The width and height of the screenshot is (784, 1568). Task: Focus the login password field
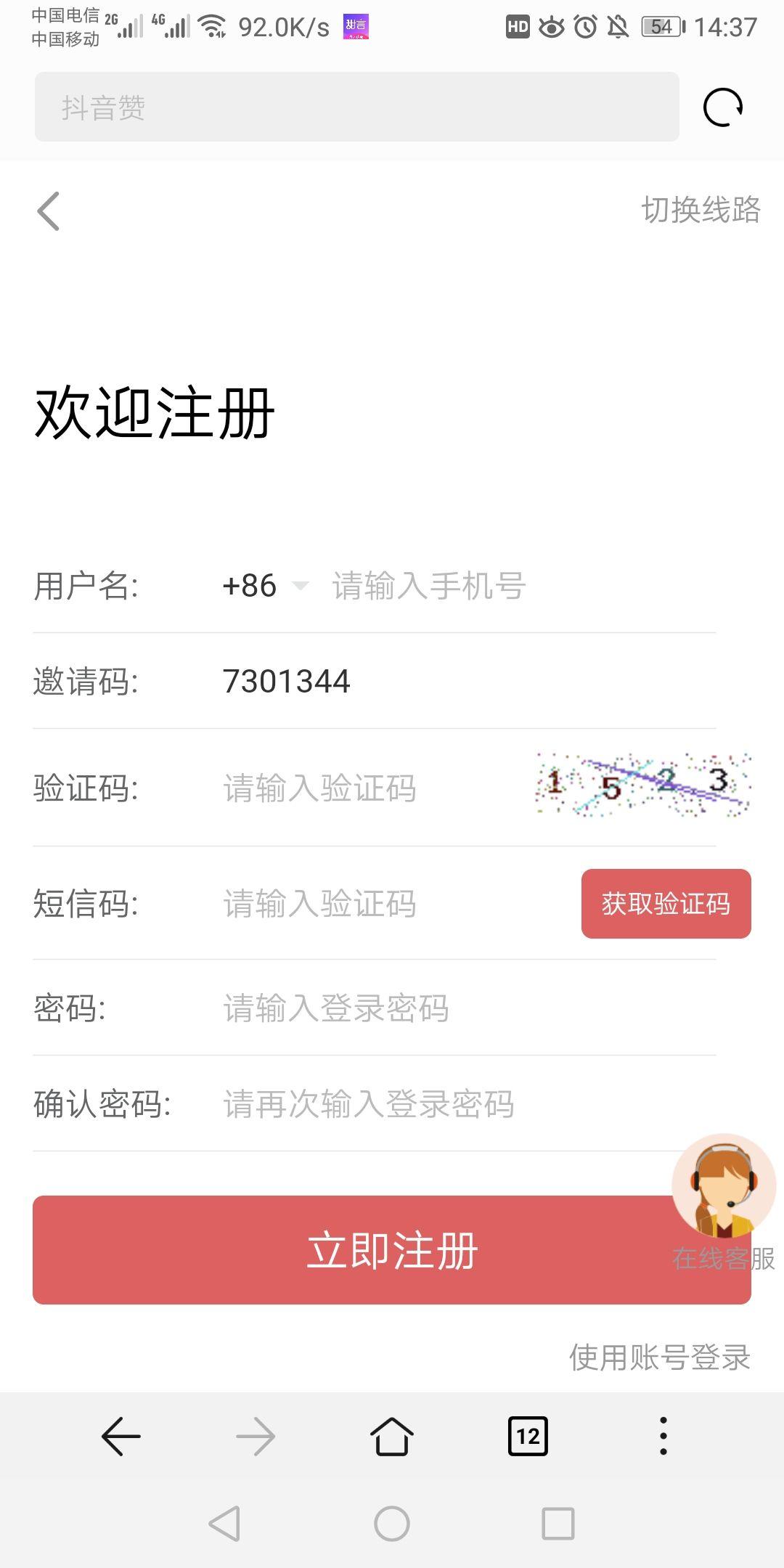(468, 1008)
